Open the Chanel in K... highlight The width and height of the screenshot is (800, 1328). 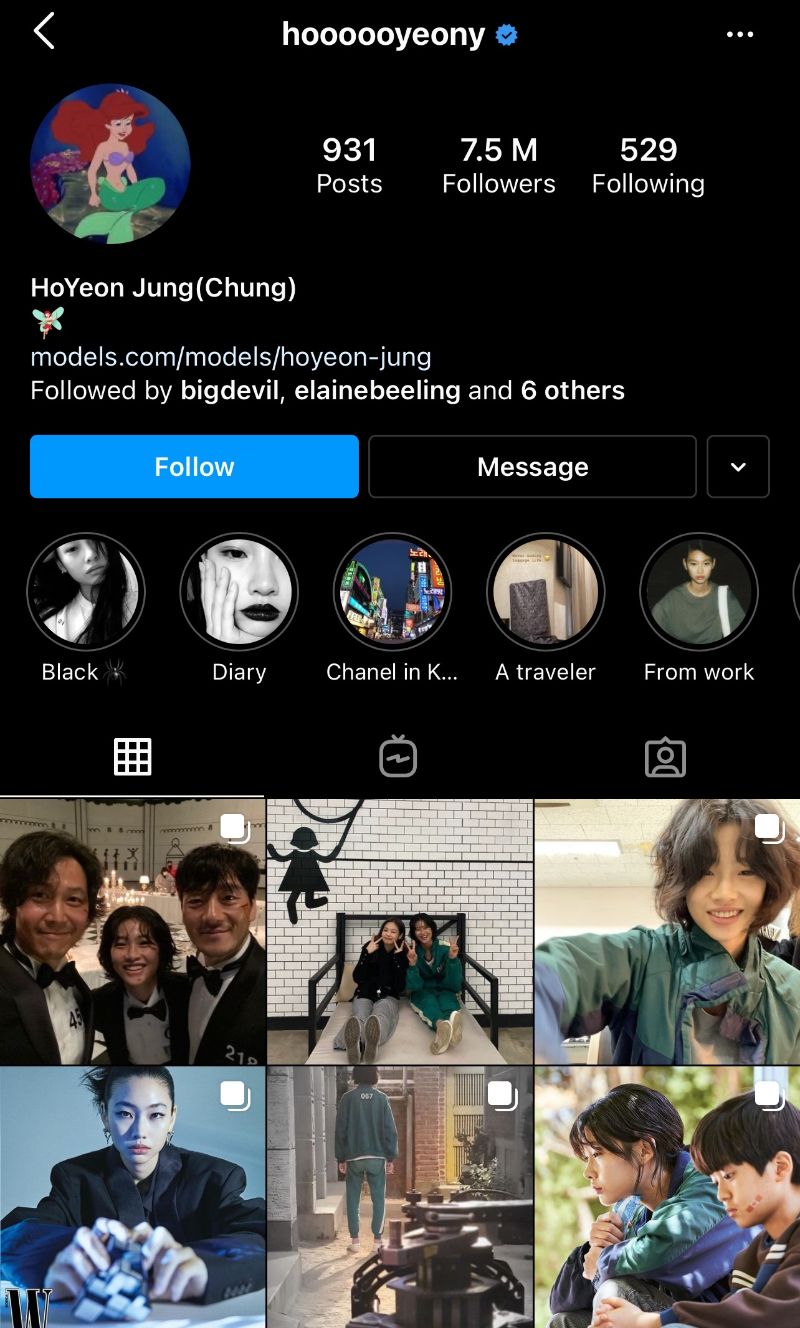click(392, 592)
